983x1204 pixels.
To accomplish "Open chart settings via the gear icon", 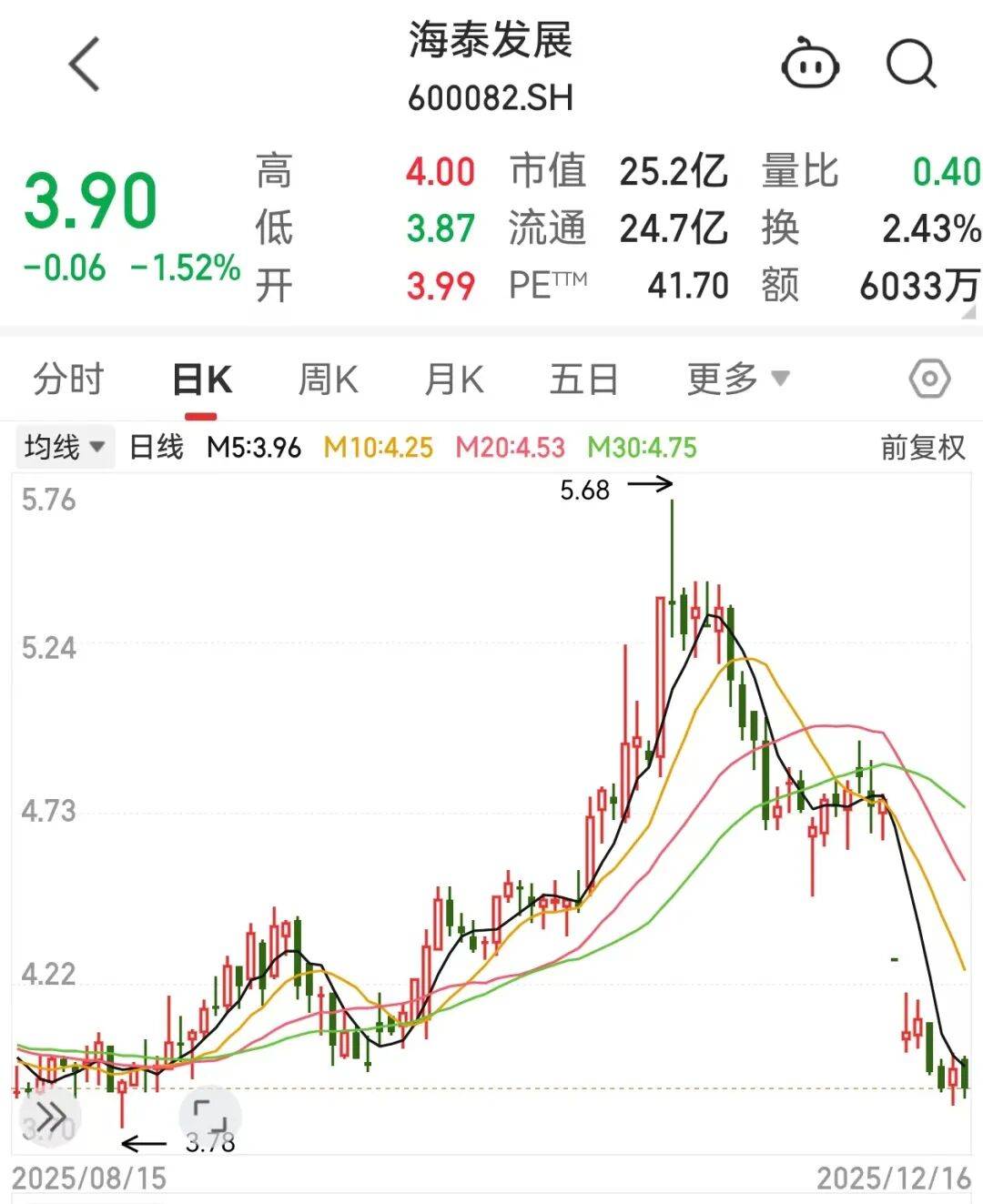I will [x=930, y=379].
